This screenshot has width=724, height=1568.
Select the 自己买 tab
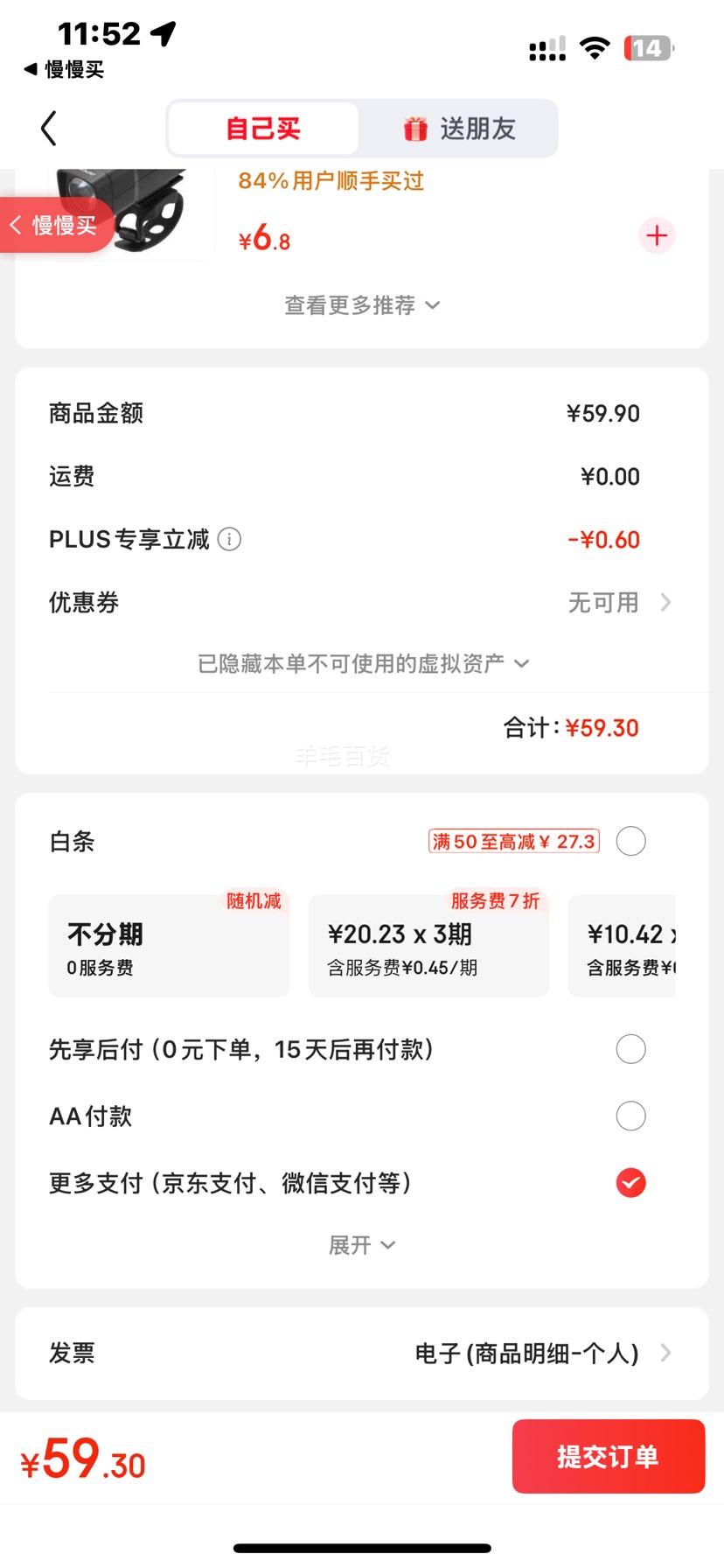point(263,129)
